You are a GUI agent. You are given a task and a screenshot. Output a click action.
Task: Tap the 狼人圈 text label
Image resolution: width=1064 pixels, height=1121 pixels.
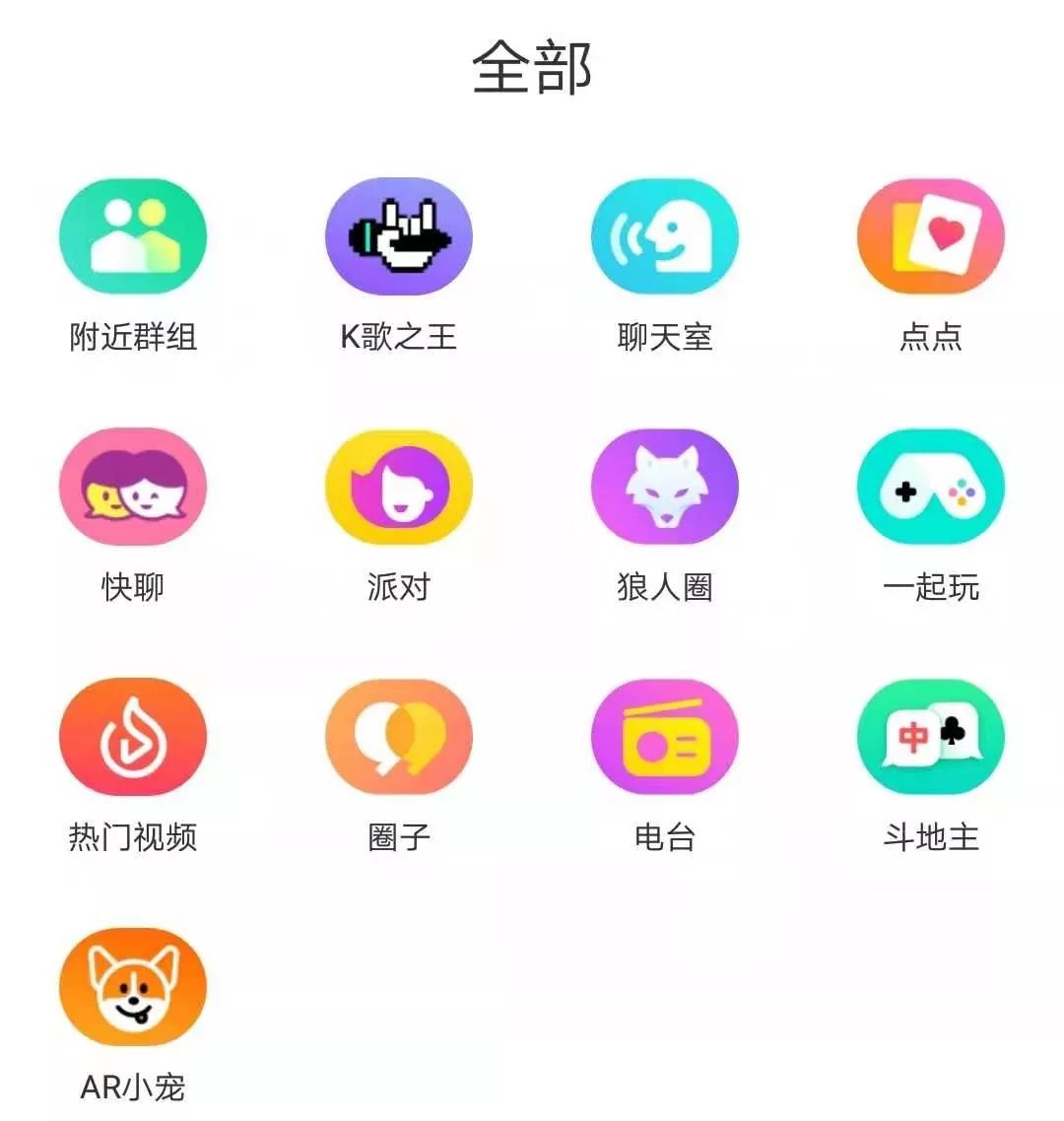(665, 587)
